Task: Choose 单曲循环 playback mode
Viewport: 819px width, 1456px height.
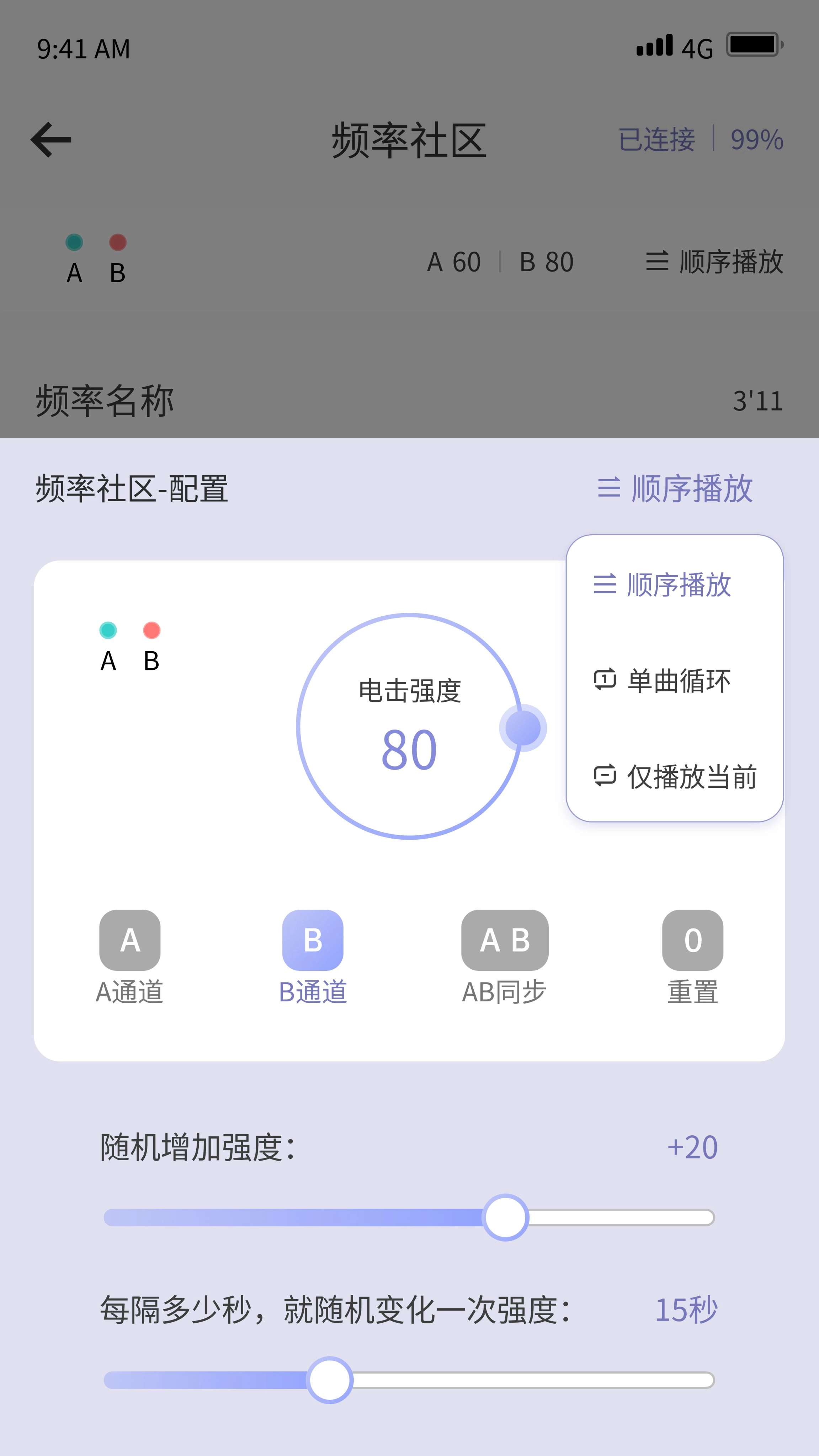Action: [662, 680]
